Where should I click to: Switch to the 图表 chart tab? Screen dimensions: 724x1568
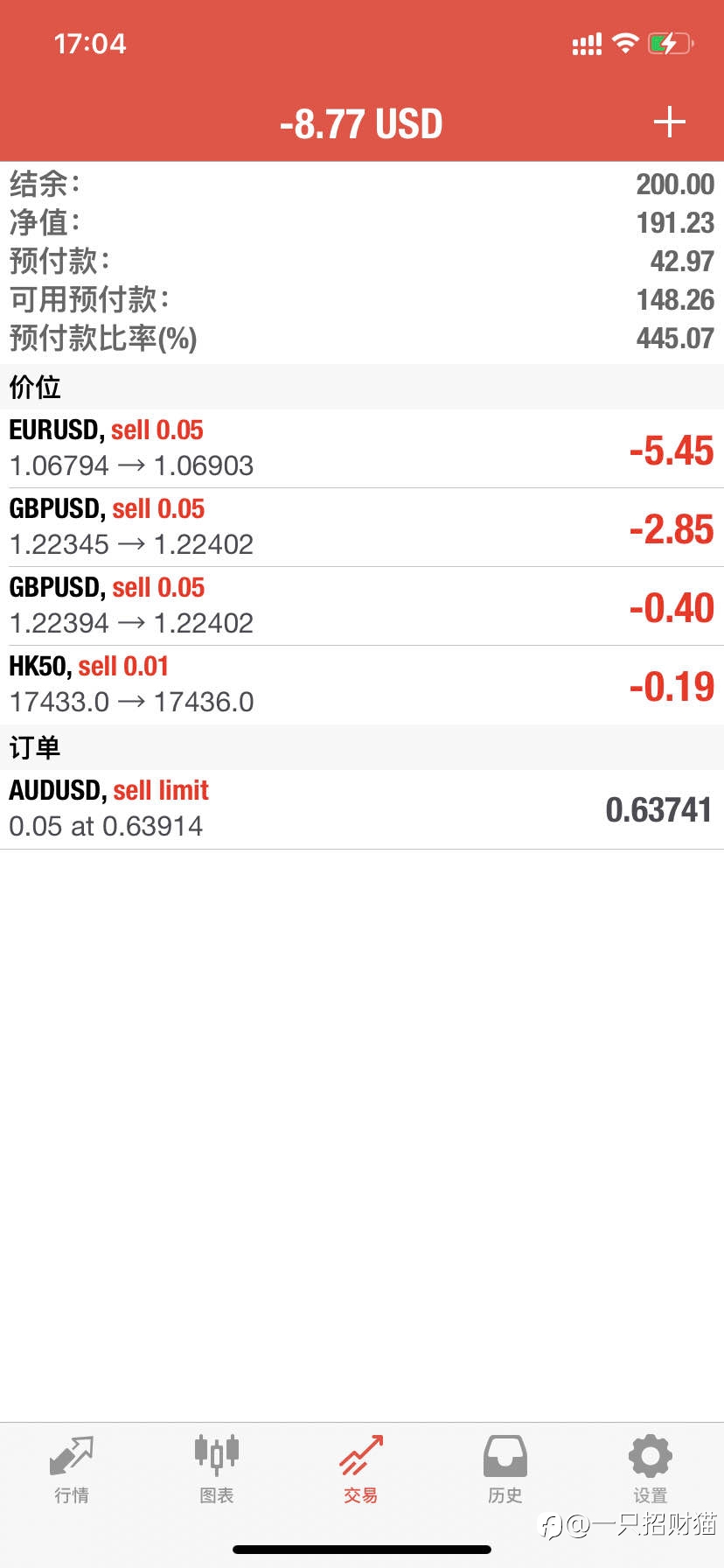click(217, 1470)
